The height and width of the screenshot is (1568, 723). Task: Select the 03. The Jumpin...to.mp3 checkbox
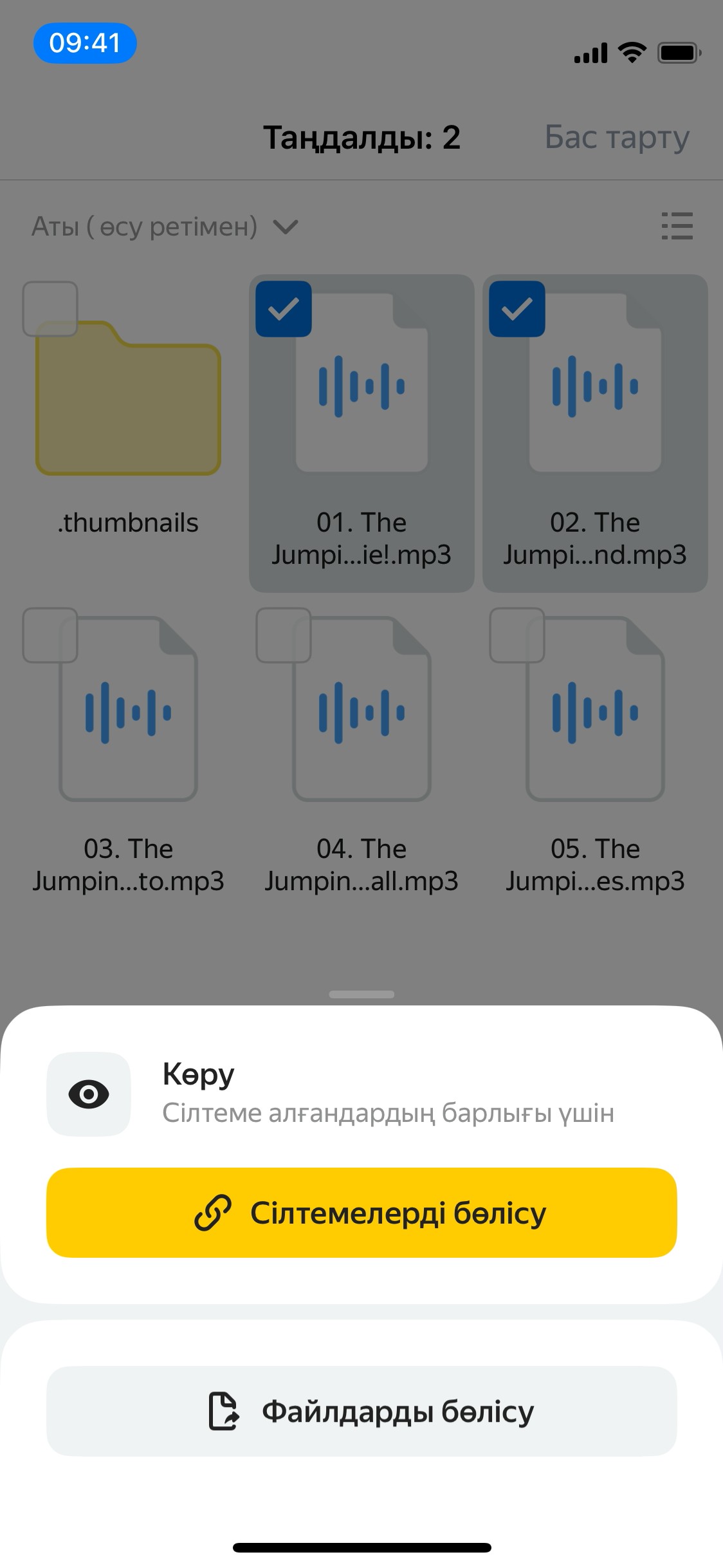pos(50,635)
